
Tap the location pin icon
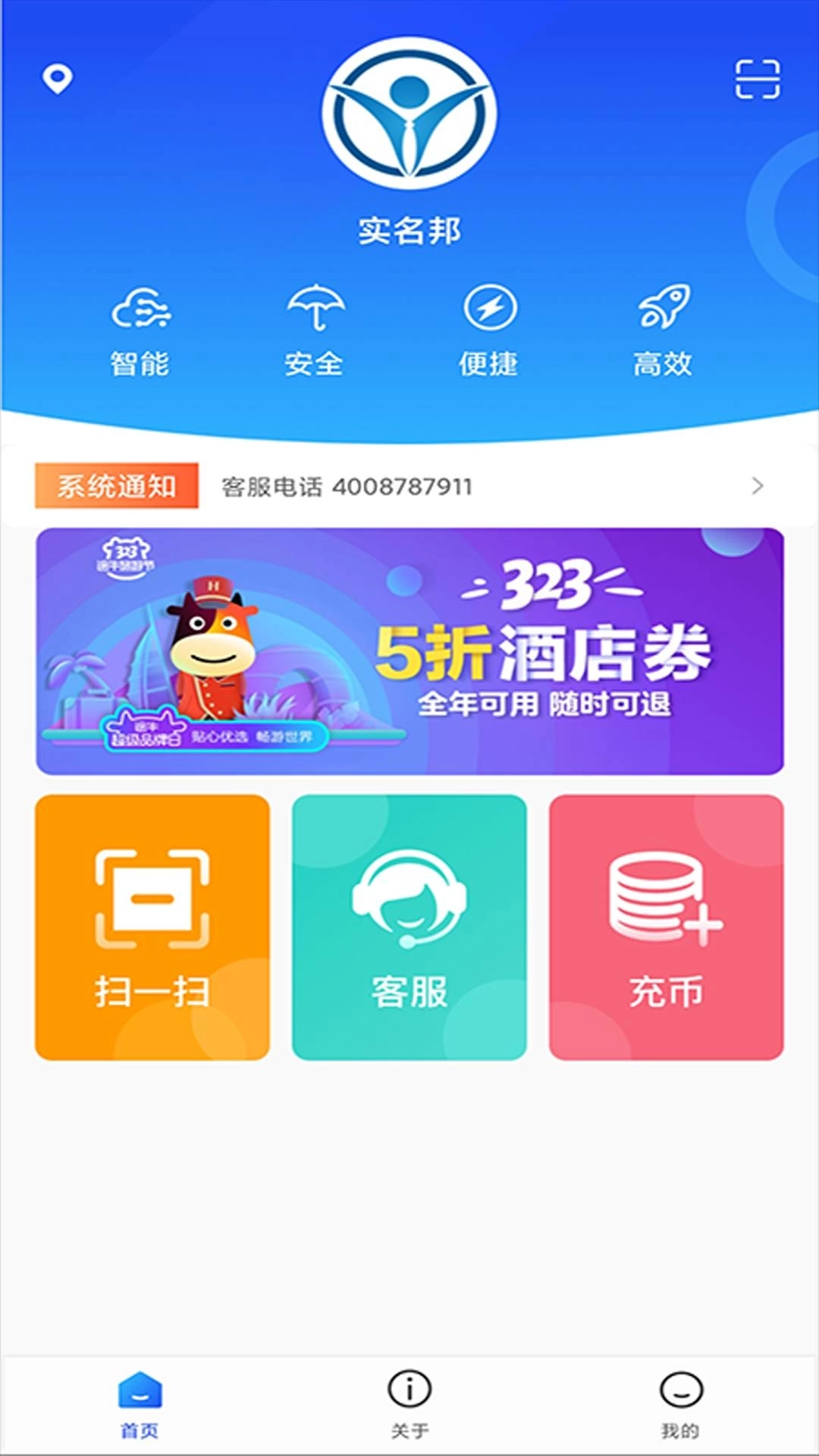click(57, 77)
